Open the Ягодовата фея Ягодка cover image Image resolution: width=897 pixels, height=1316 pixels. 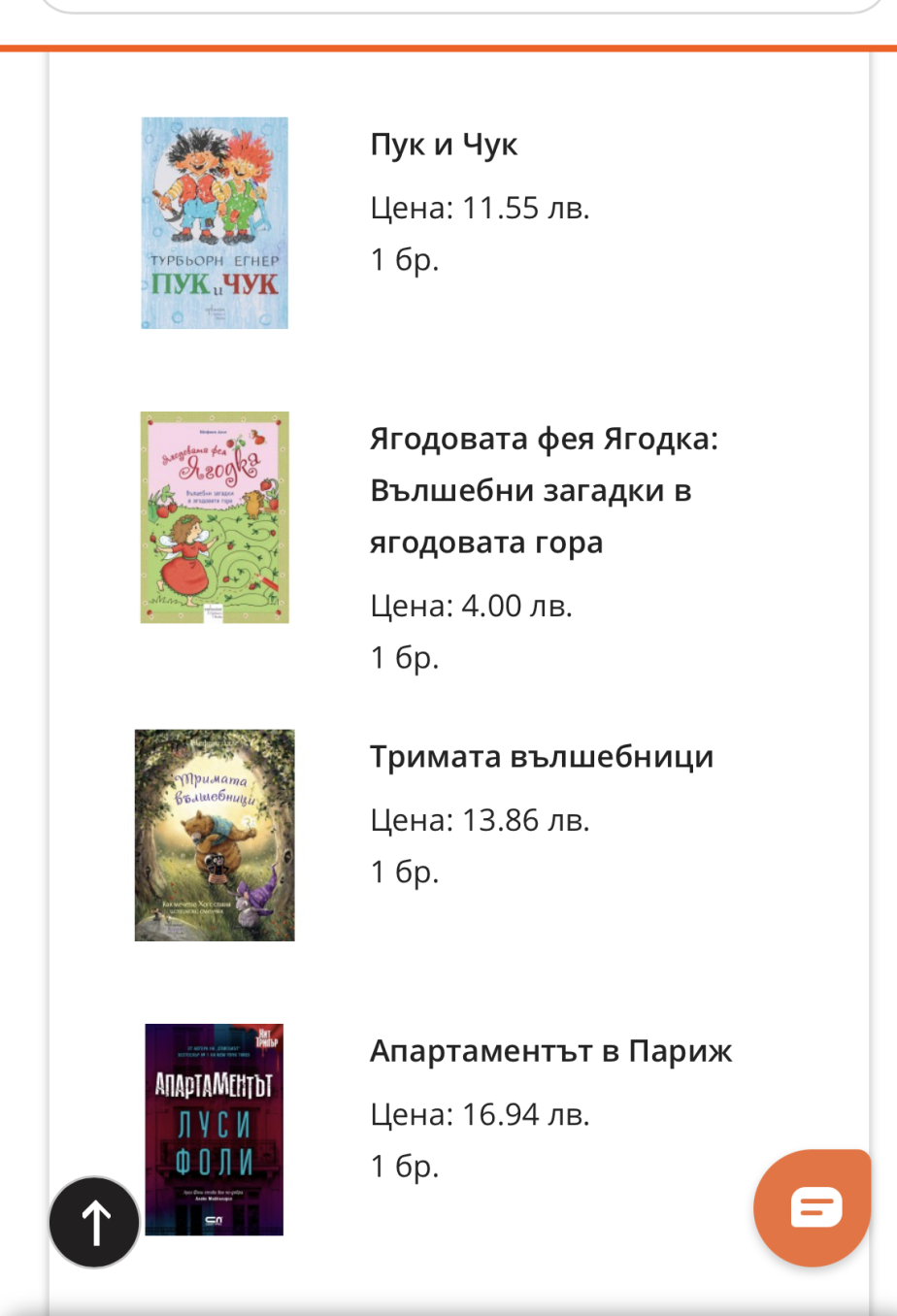tap(215, 517)
